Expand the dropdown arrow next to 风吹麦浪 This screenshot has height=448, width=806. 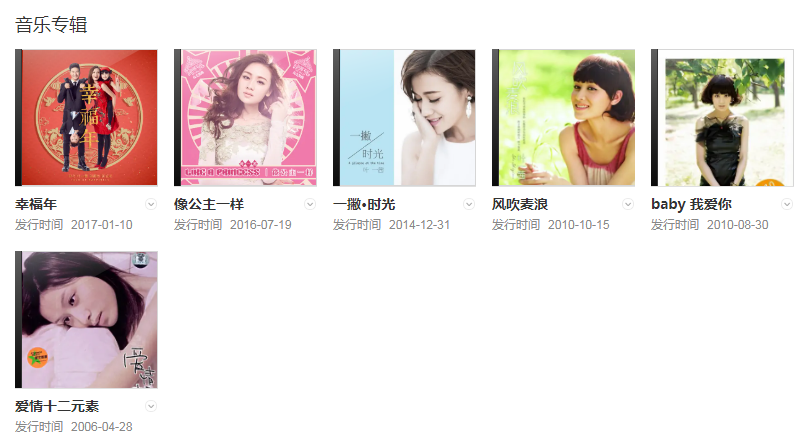628,204
